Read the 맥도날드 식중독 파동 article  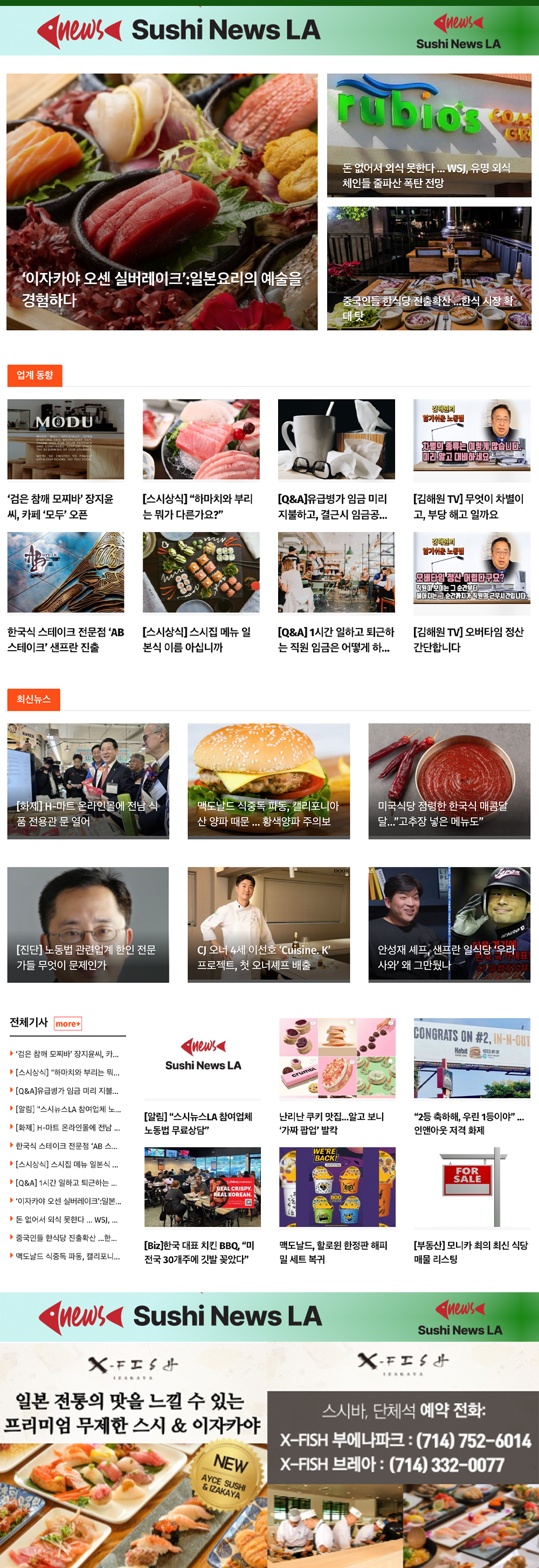pyautogui.click(x=268, y=813)
